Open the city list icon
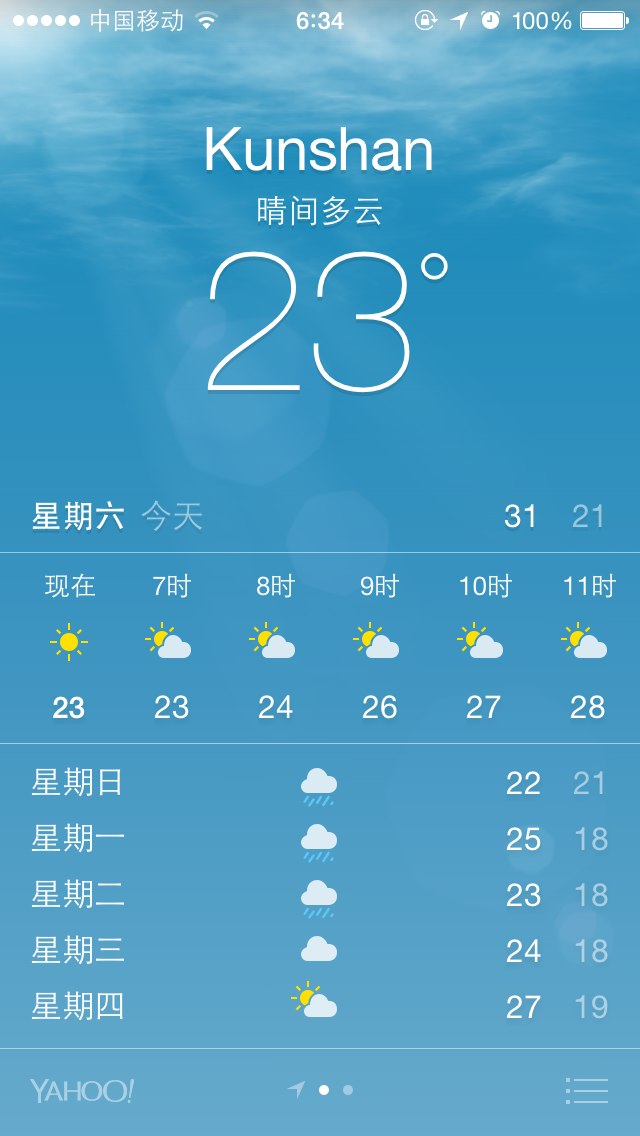Screen dimensions: 640x1136 tap(586, 1090)
